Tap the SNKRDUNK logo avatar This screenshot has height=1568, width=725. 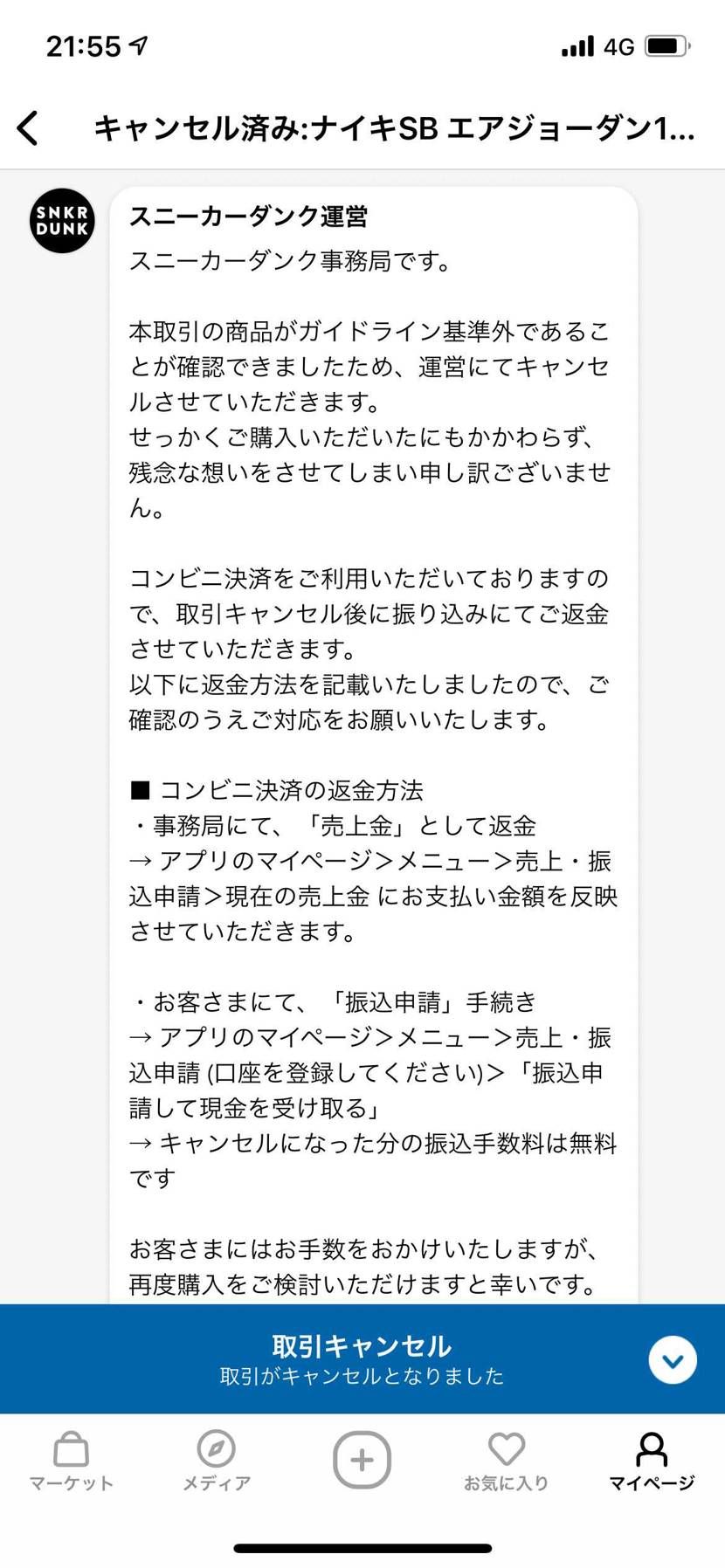(61, 221)
